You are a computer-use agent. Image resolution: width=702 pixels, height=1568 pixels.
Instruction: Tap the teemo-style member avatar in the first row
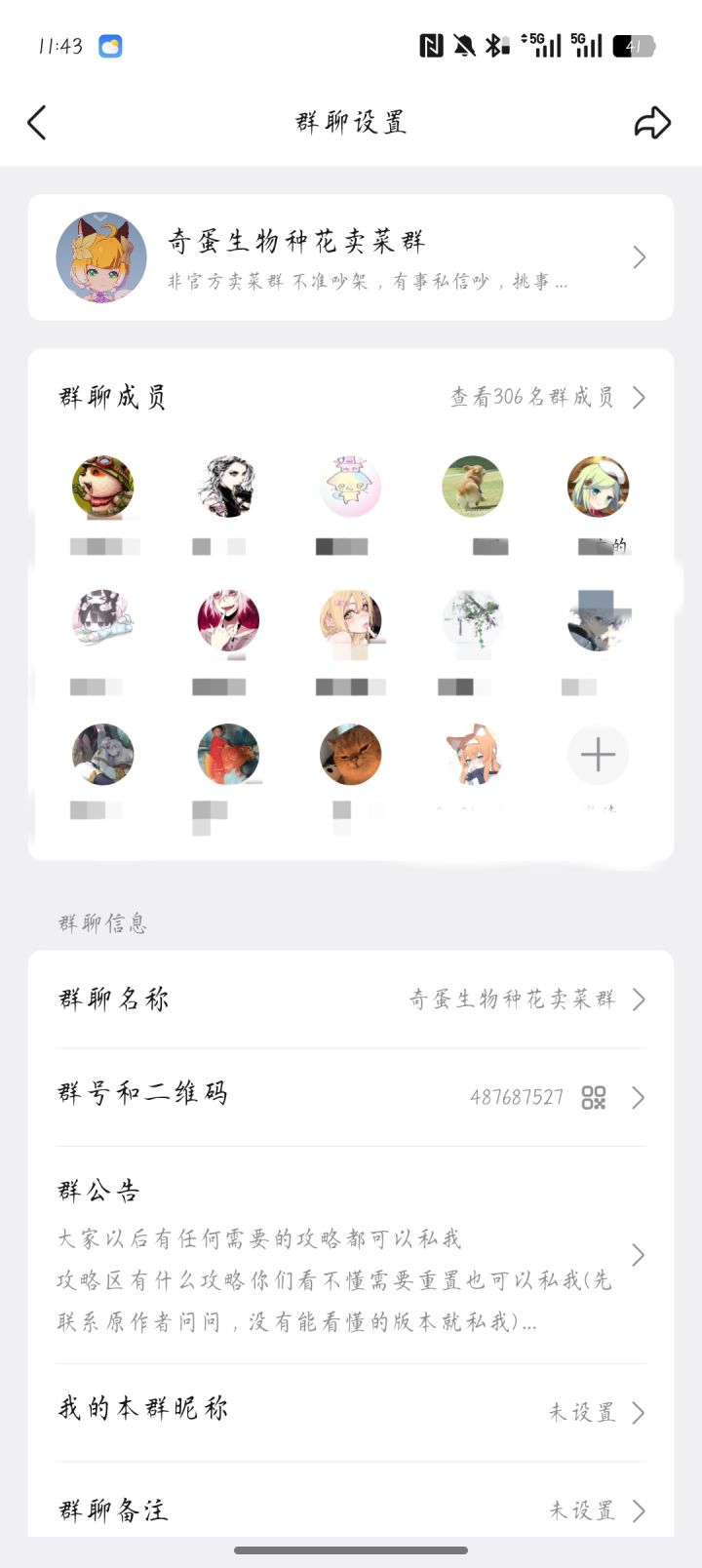[x=103, y=486]
